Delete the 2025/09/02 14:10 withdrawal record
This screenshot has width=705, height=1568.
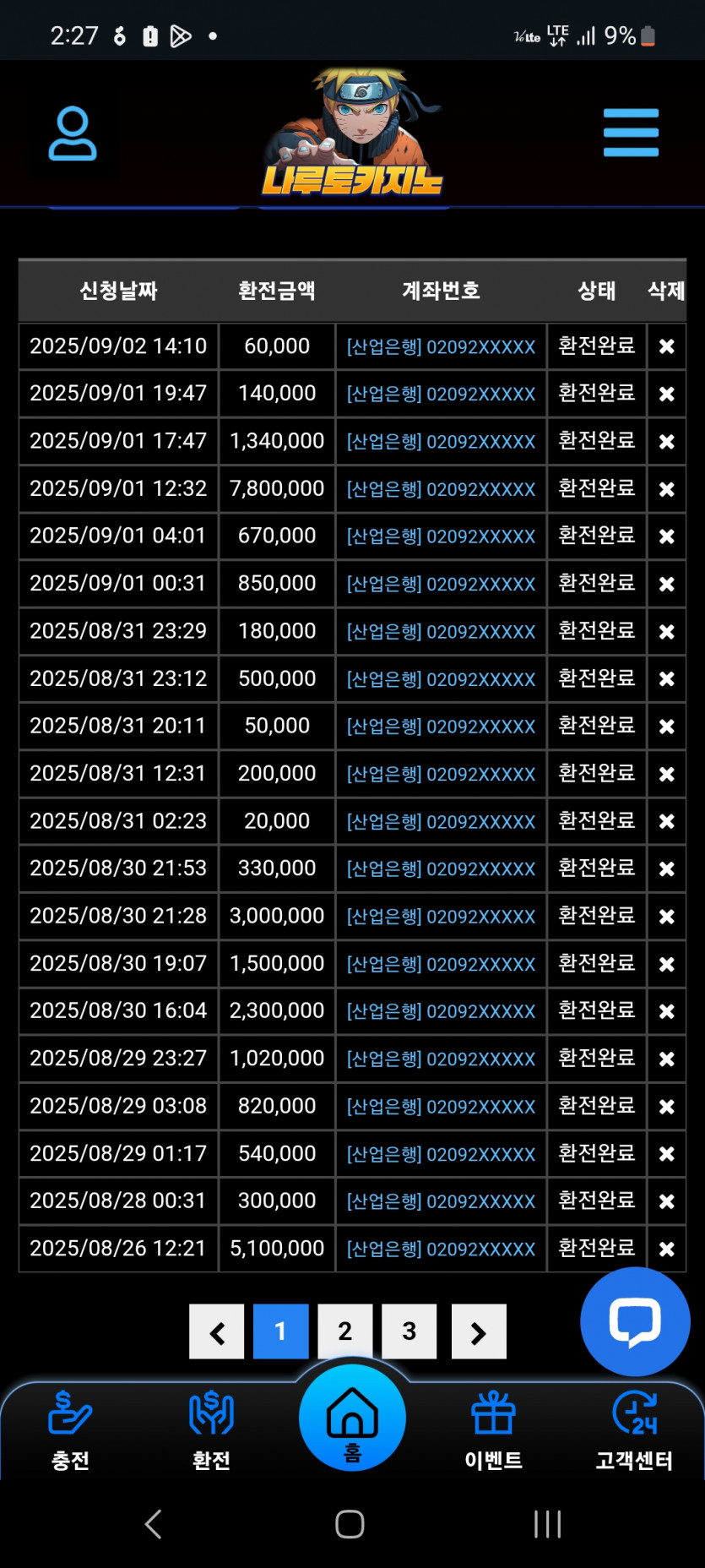pos(666,346)
